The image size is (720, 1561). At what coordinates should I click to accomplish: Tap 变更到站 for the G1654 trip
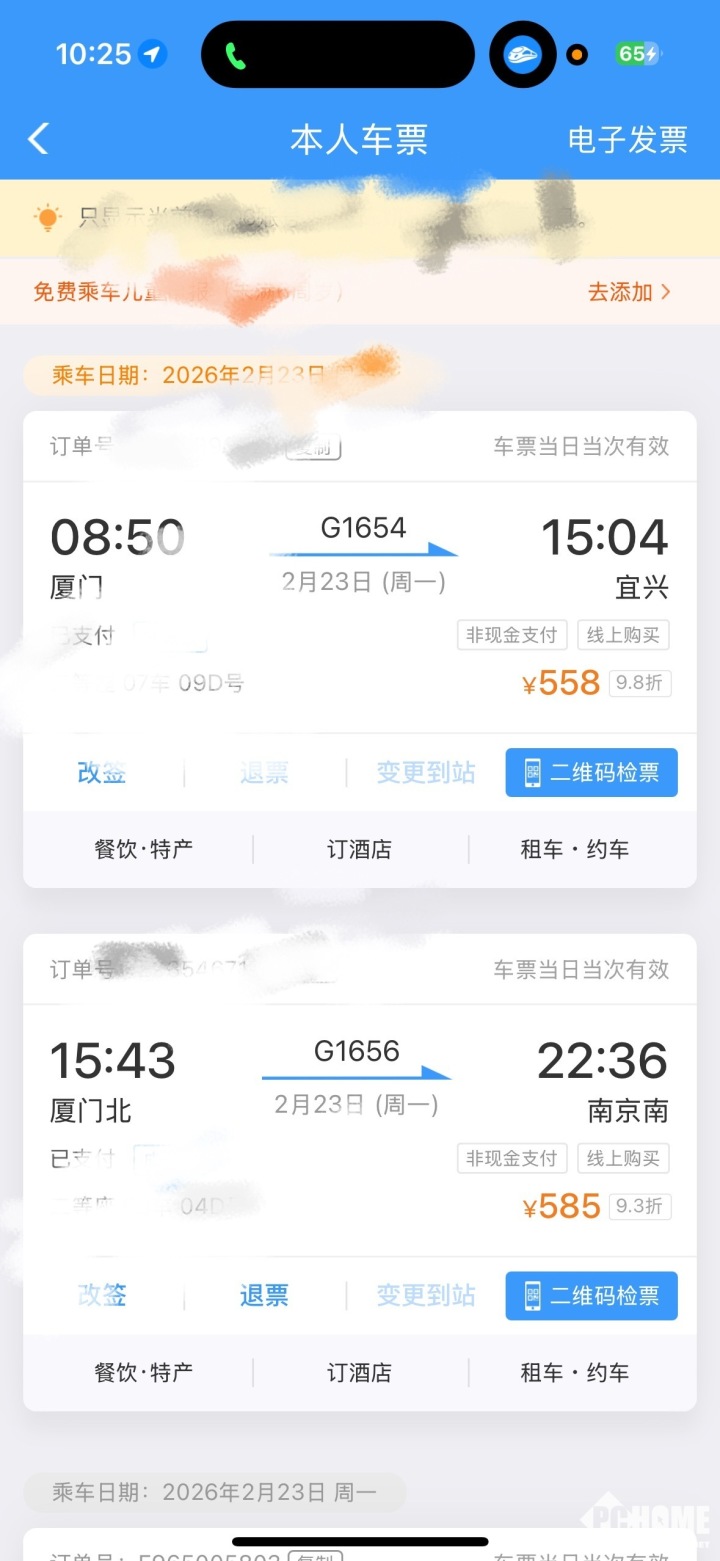pyautogui.click(x=426, y=773)
